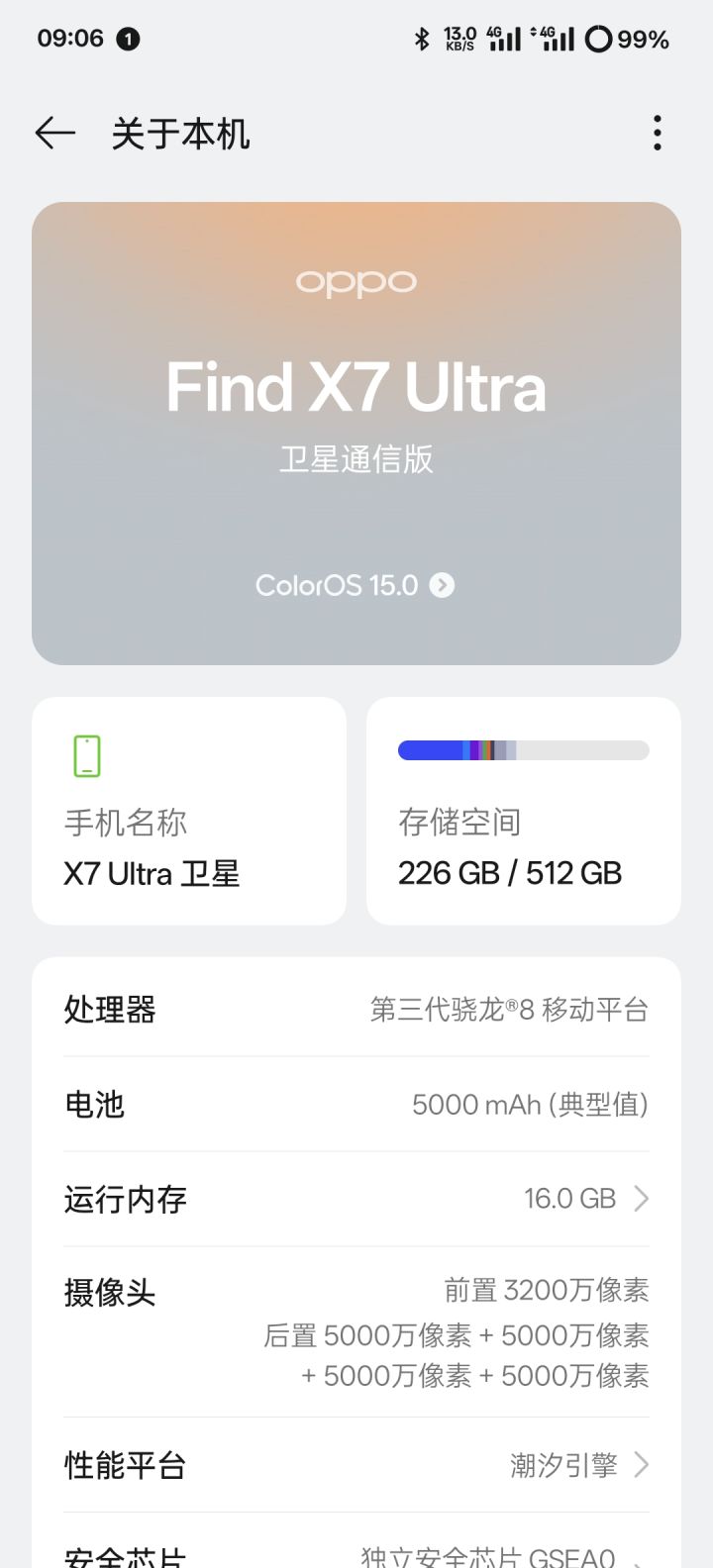Screen dimensions: 713x1568
Task: Expand the 安全芯片 GSEA0 entry
Action: pyautogui.click(x=356, y=1554)
